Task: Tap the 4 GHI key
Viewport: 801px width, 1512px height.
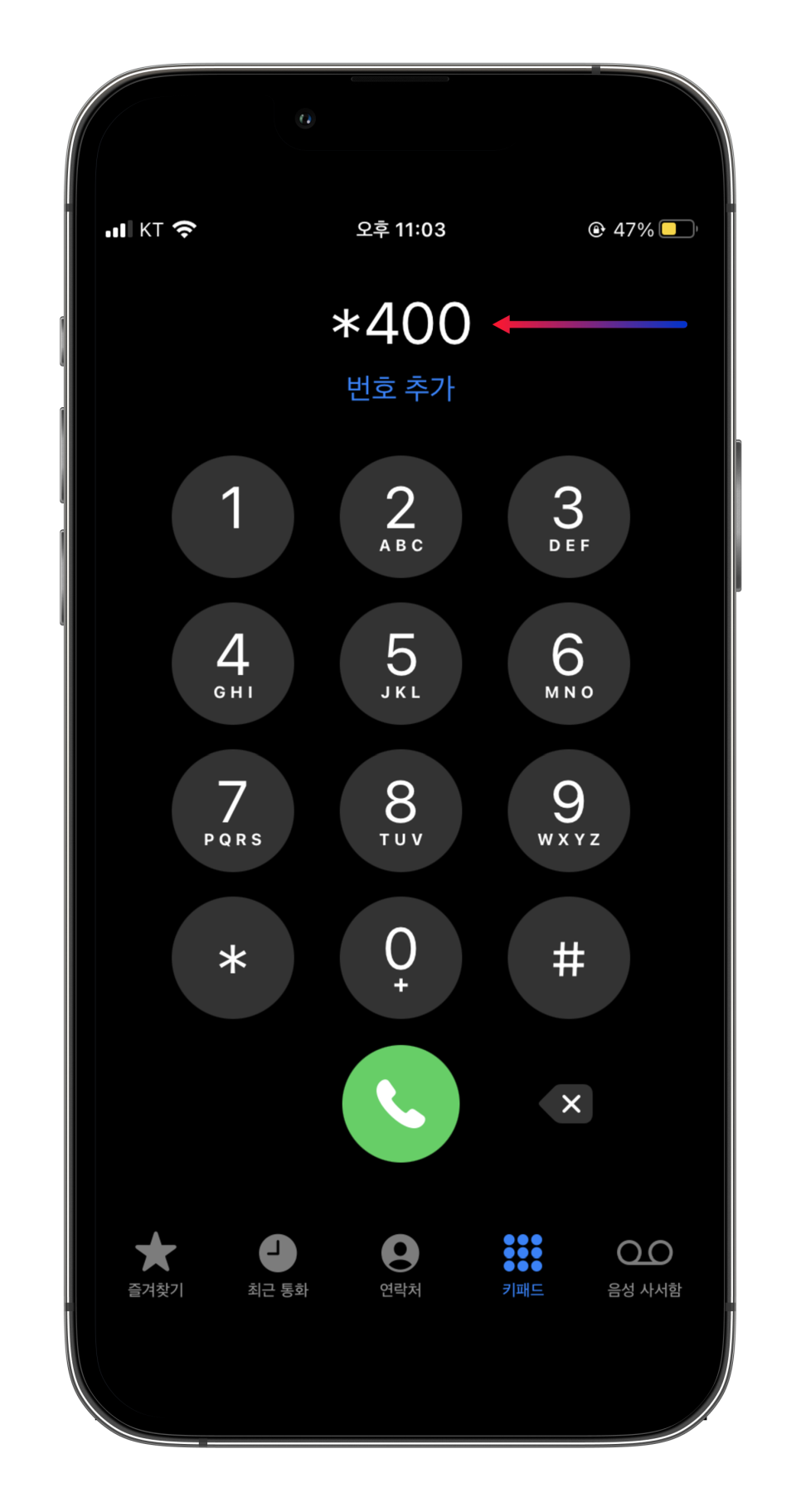Action: [233, 664]
